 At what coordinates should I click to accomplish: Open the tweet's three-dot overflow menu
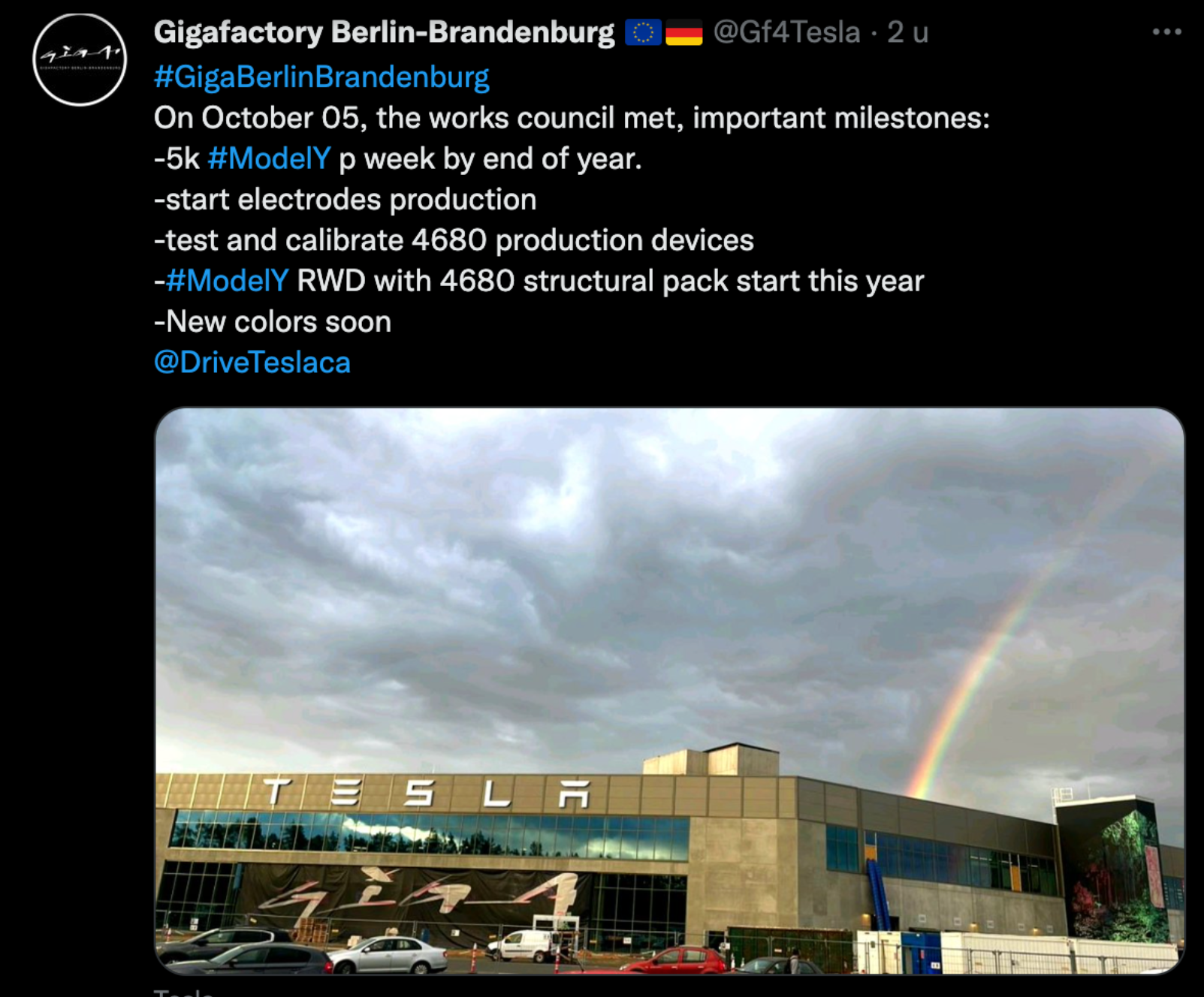point(1166,32)
